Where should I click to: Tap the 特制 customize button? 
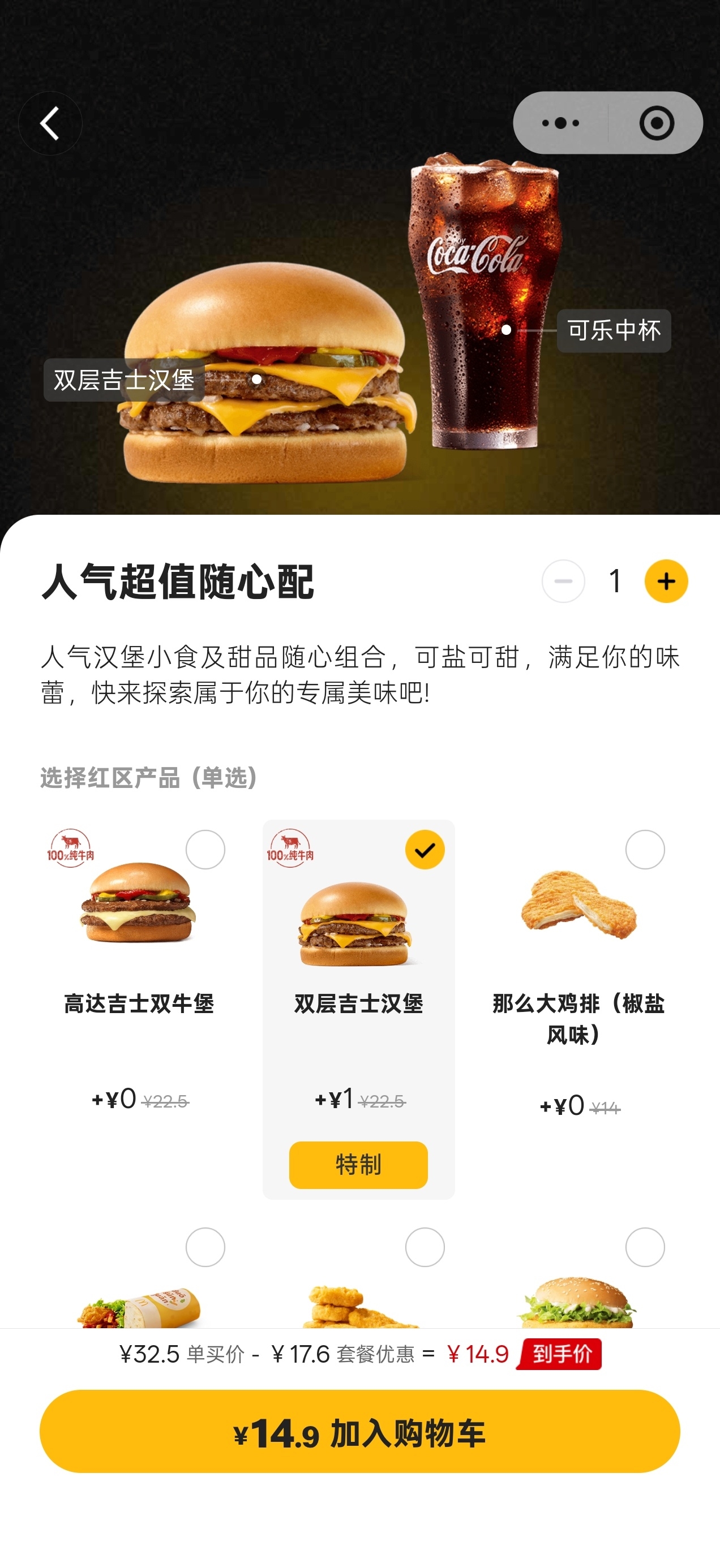click(x=358, y=1165)
